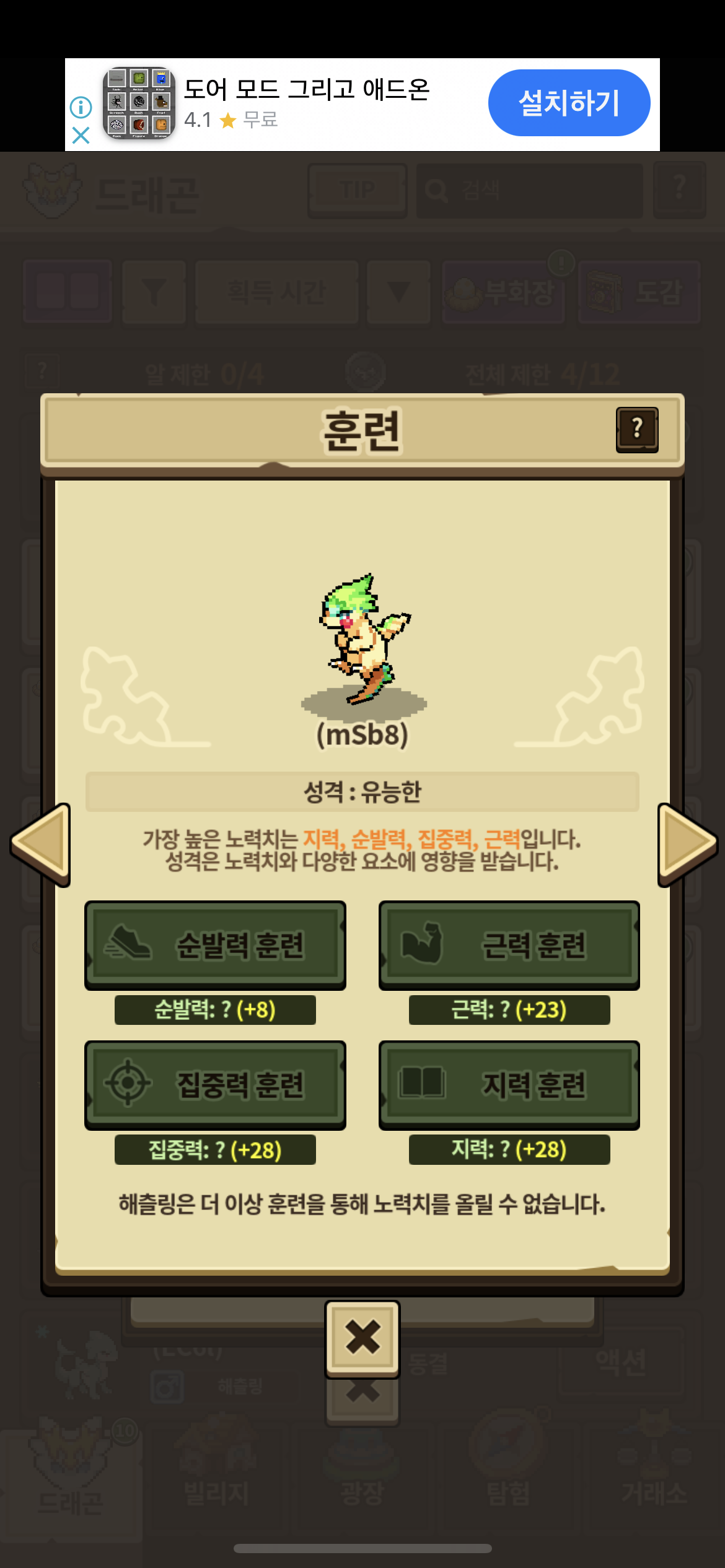Screen dimensions: 725x1568
Task: Close the 훈련 training dialog
Action: click(362, 1338)
